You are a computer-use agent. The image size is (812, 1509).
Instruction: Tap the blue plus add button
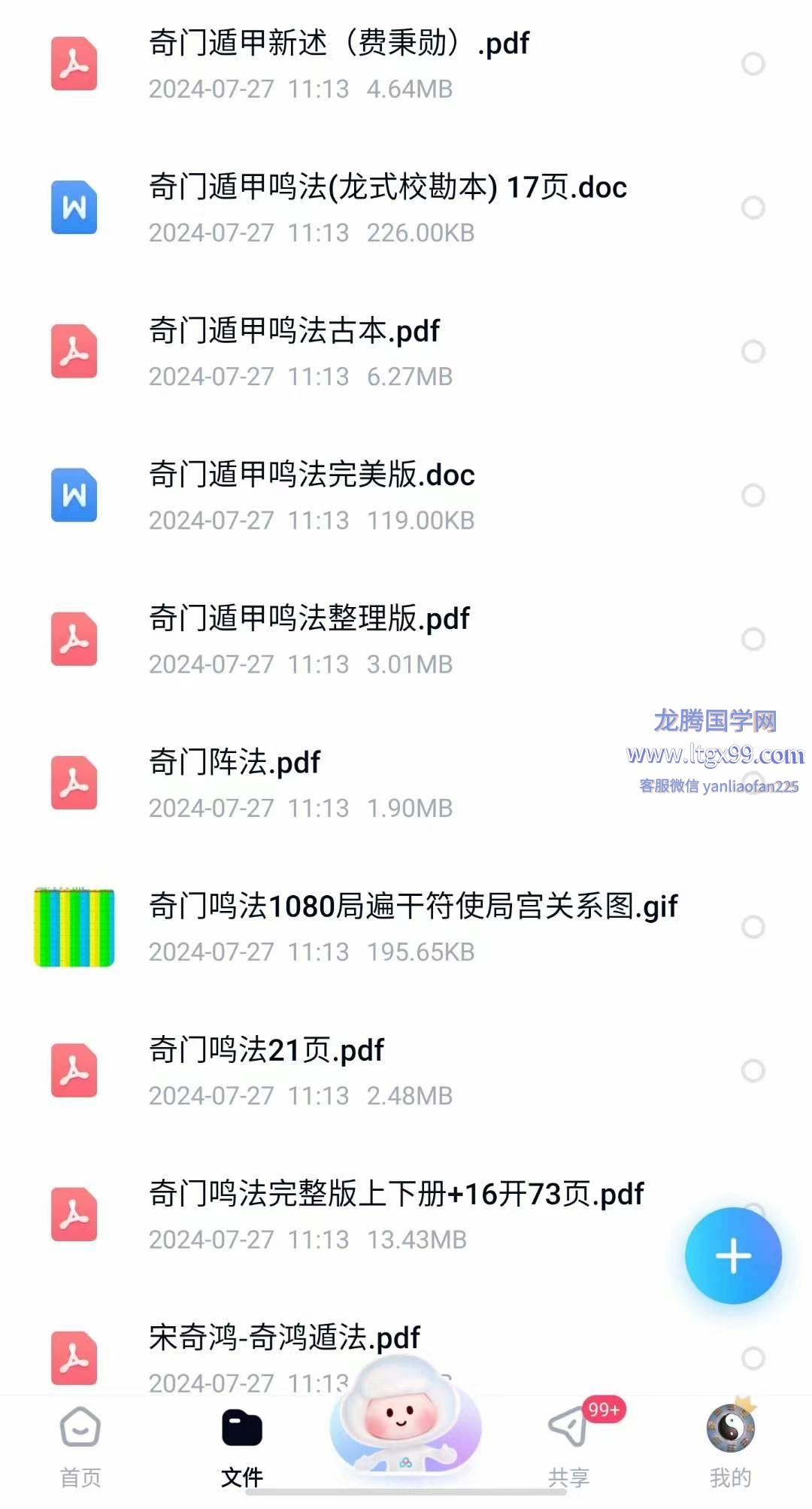pos(733,1255)
